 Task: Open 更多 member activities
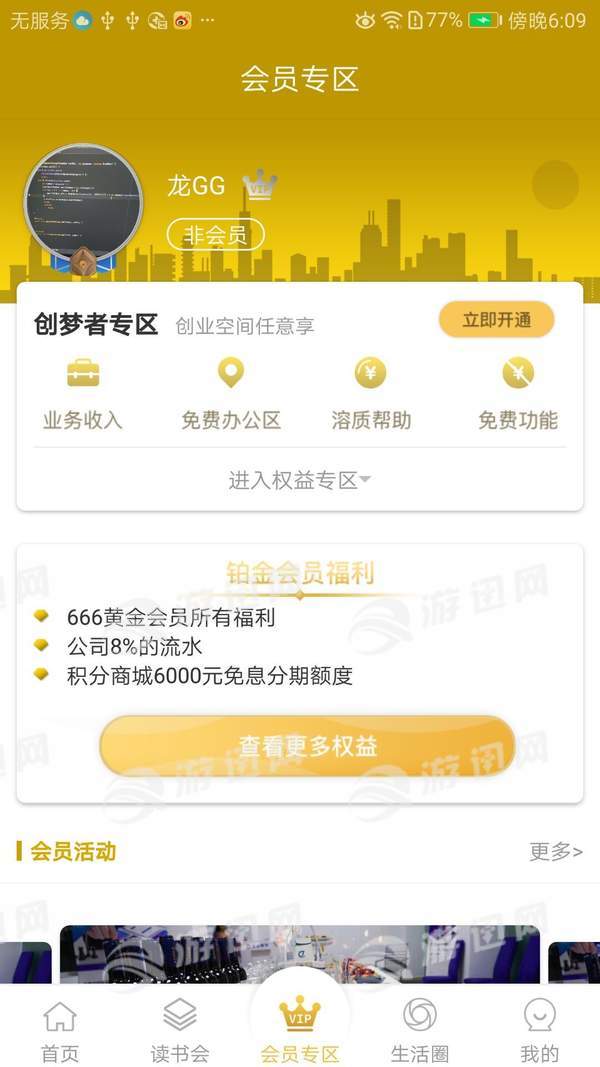click(x=556, y=851)
